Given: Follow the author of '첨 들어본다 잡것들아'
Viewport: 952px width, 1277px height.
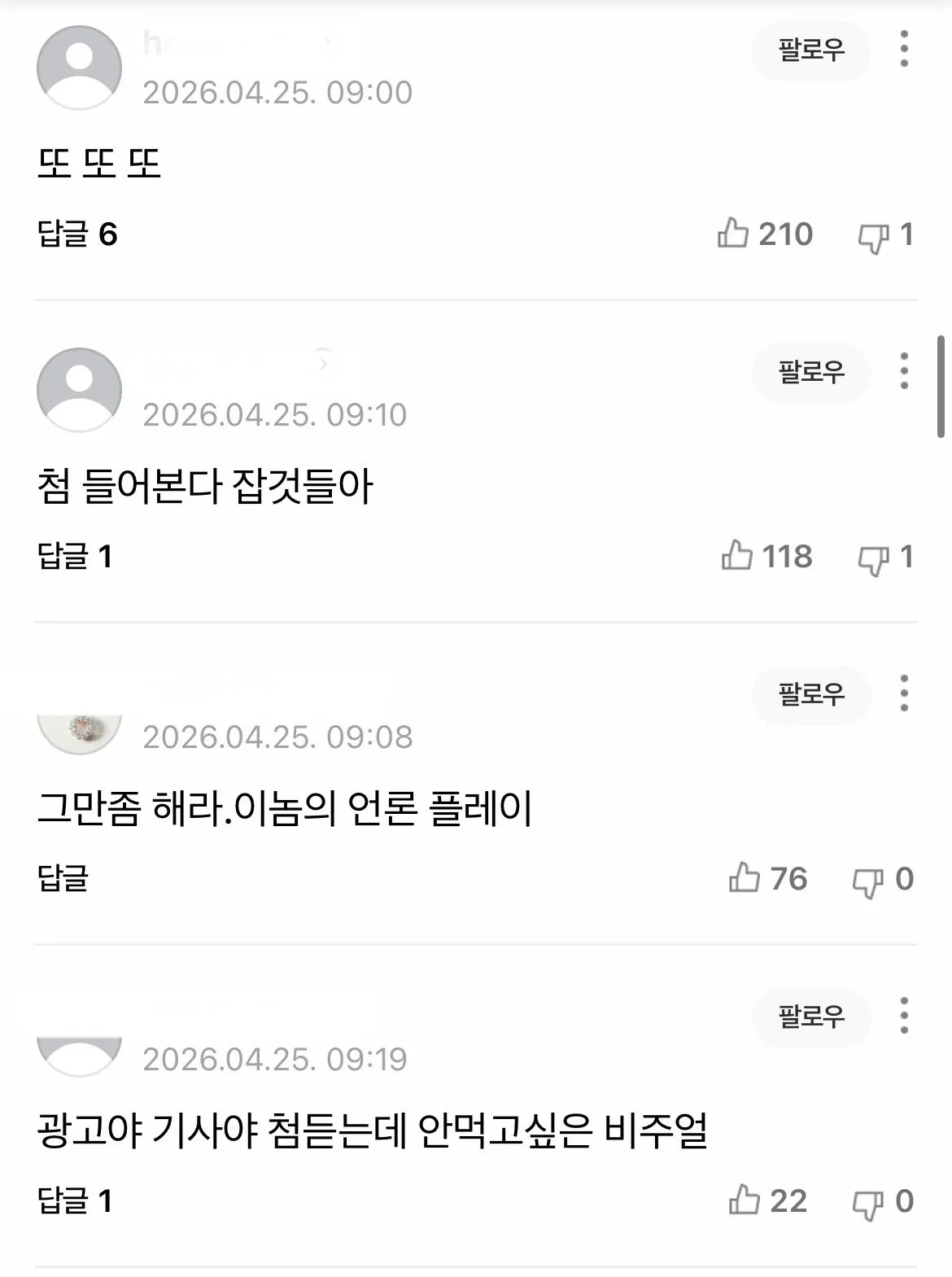Looking at the screenshot, I should point(810,373).
